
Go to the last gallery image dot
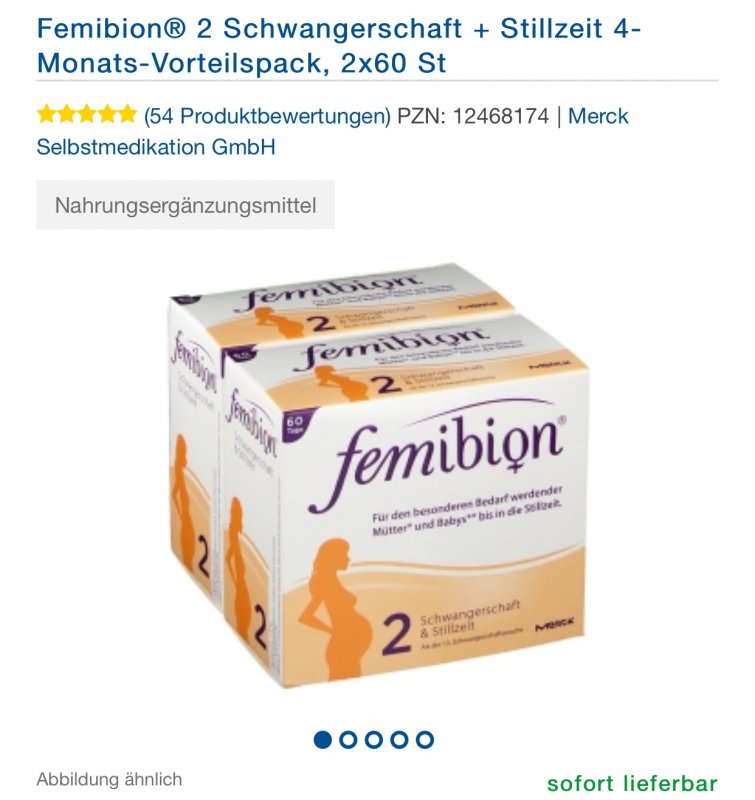425,740
